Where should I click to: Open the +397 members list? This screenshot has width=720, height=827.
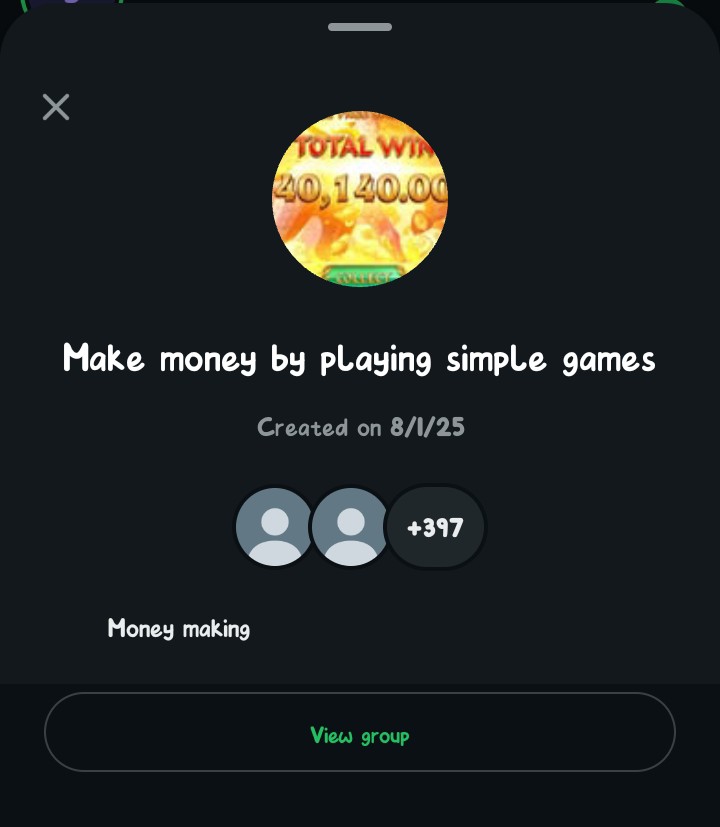[435, 527]
